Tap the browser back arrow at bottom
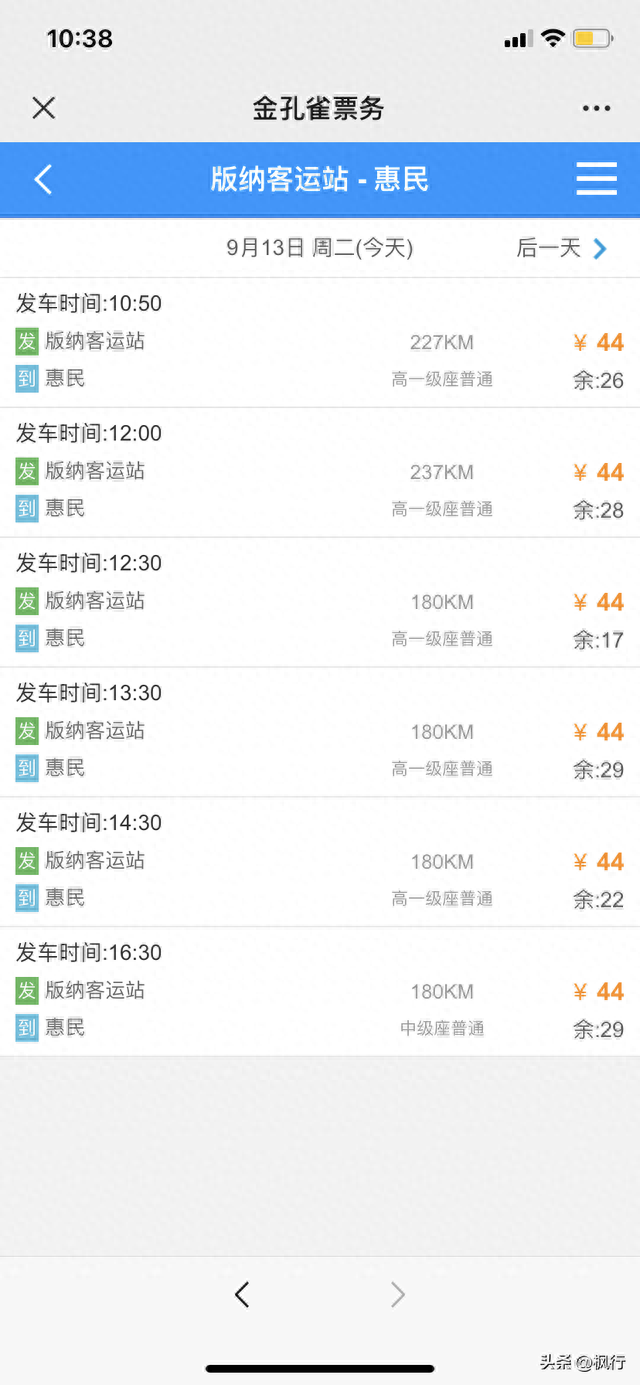This screenshot has height=1385, width=640. coord(242,1295)
